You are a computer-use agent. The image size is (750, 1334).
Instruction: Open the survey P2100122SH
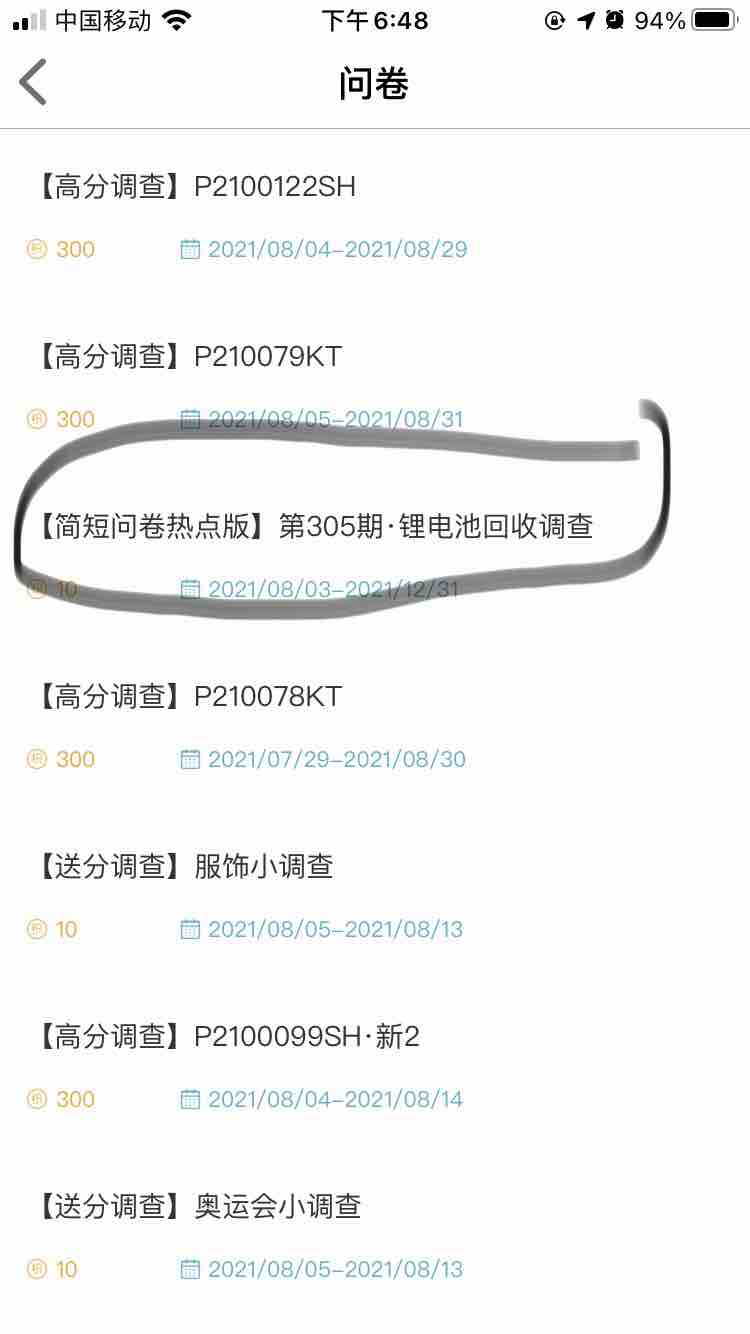tap(375, 215)
